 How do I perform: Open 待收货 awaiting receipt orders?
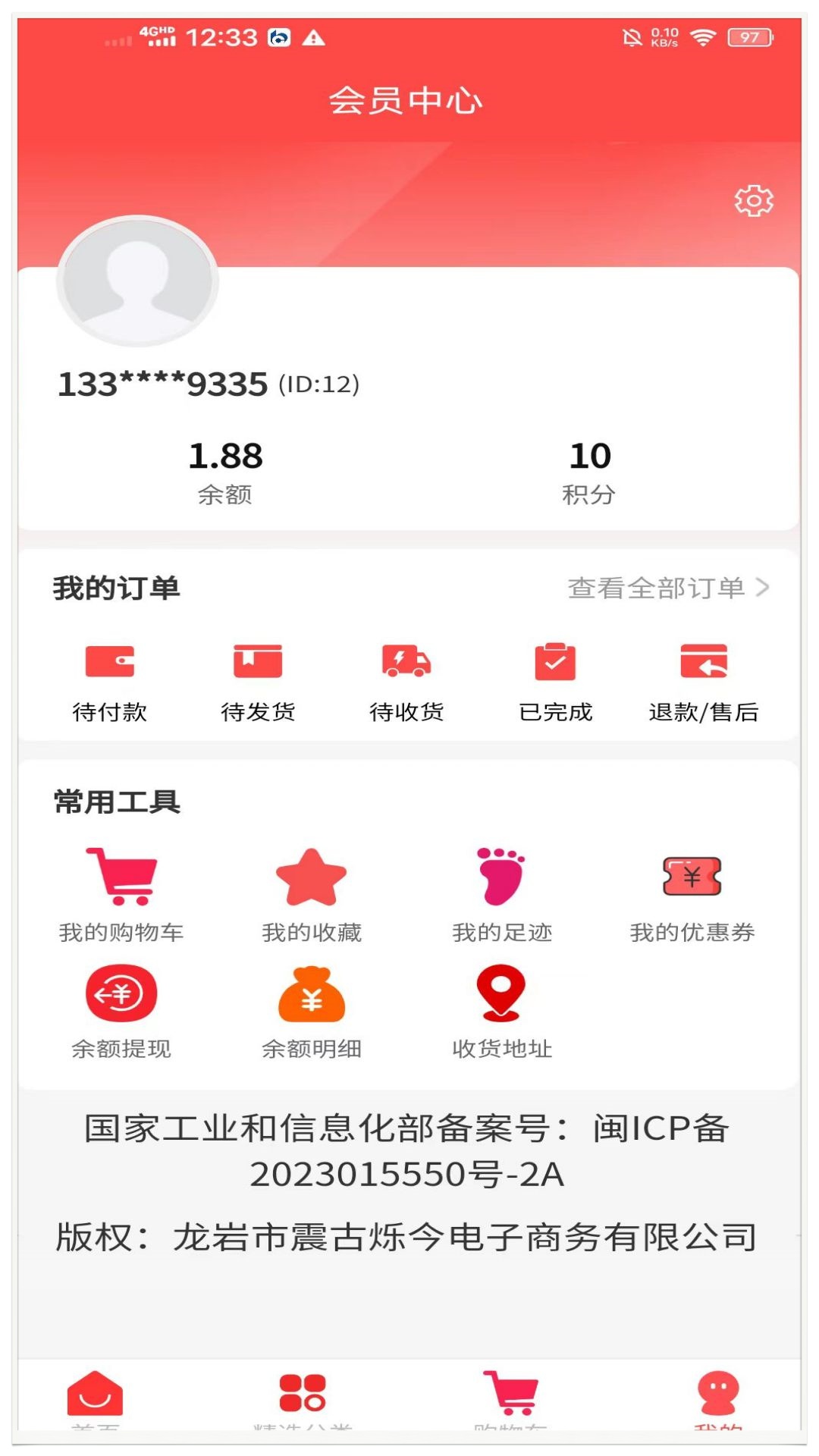pyautogui.click(x=406, y=680)
